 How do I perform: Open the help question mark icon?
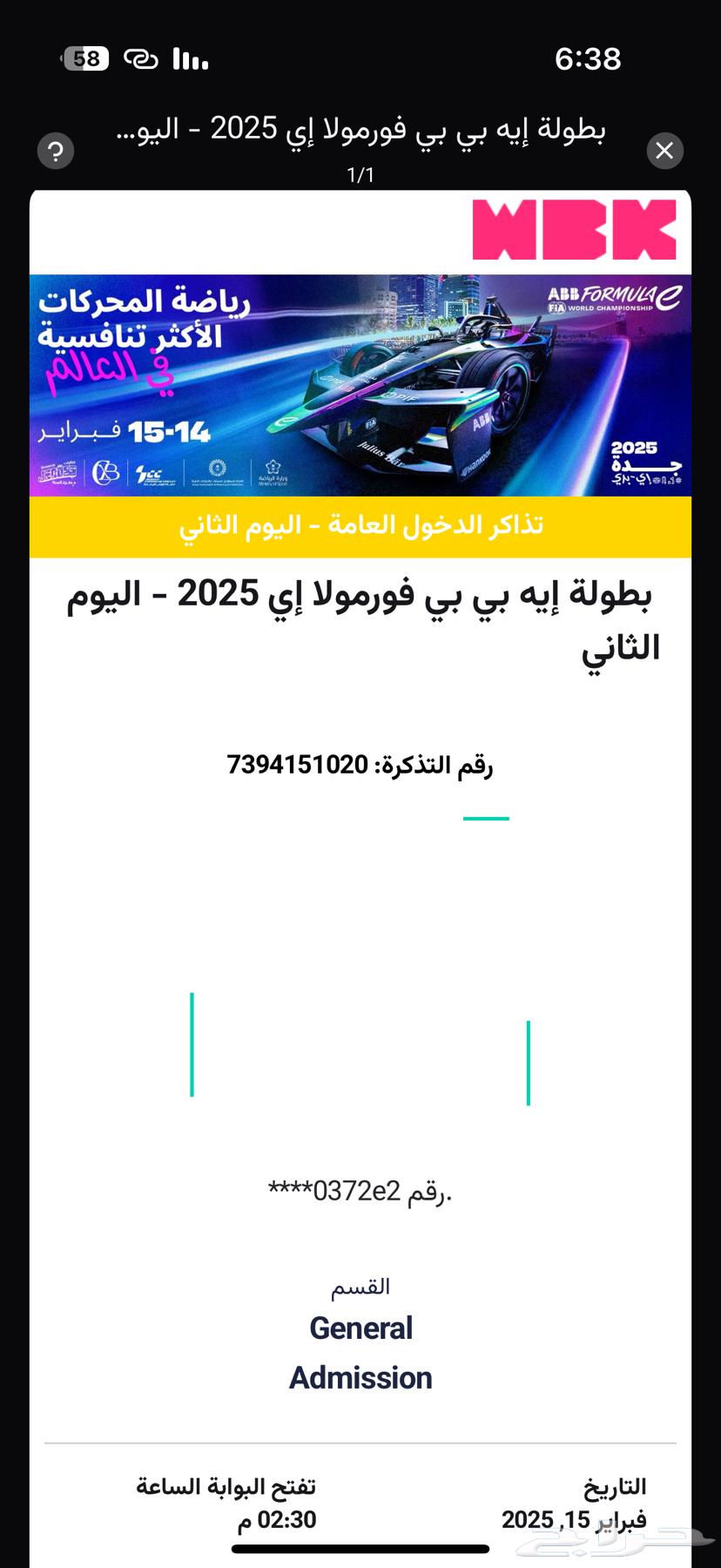[x=56, y=152]
